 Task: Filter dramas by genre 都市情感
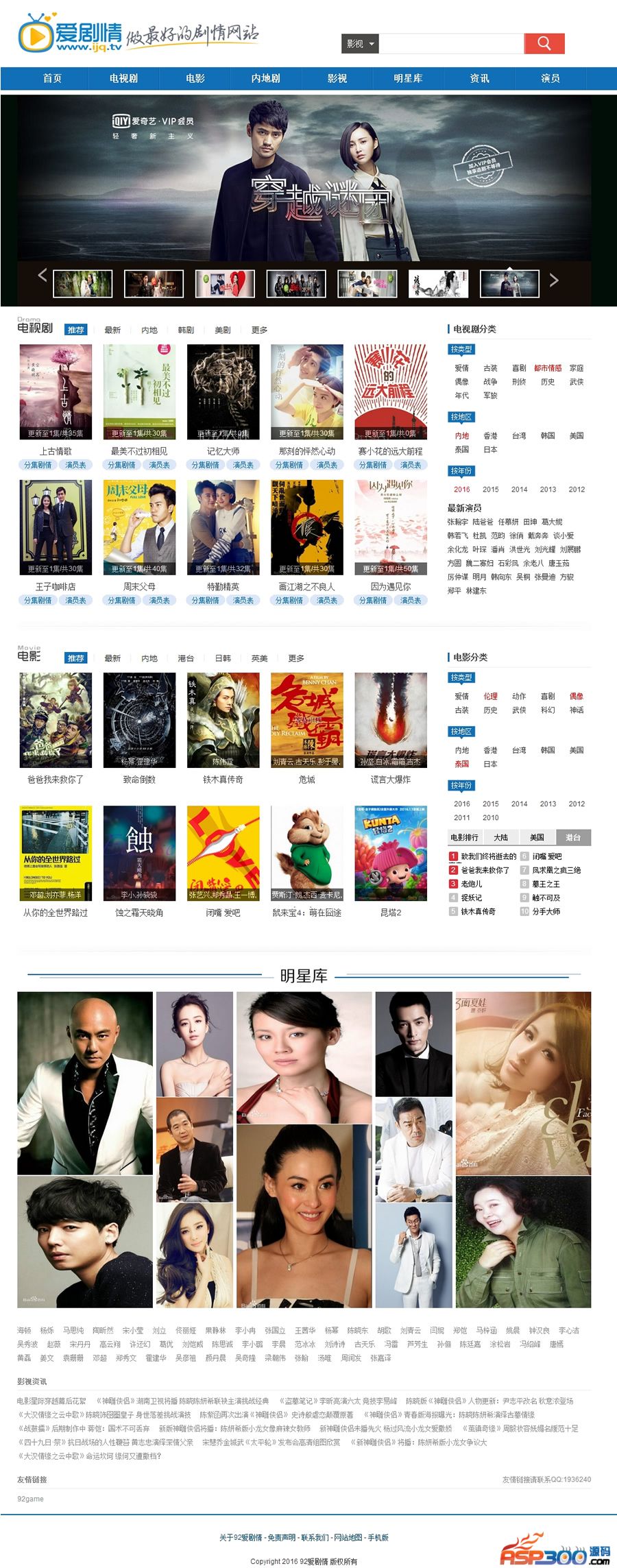tap(548, 368)
